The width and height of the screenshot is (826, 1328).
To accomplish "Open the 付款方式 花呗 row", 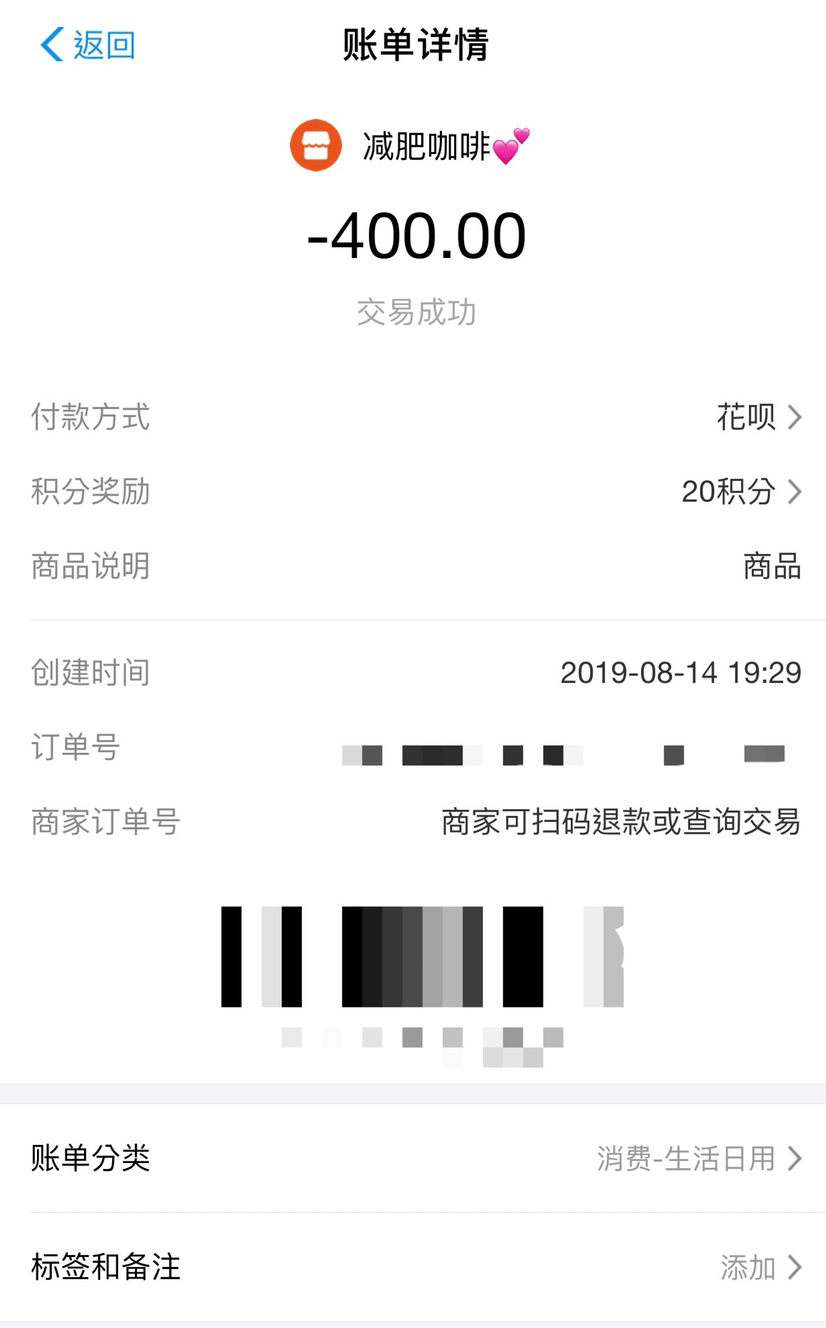I will coord(413,416).
